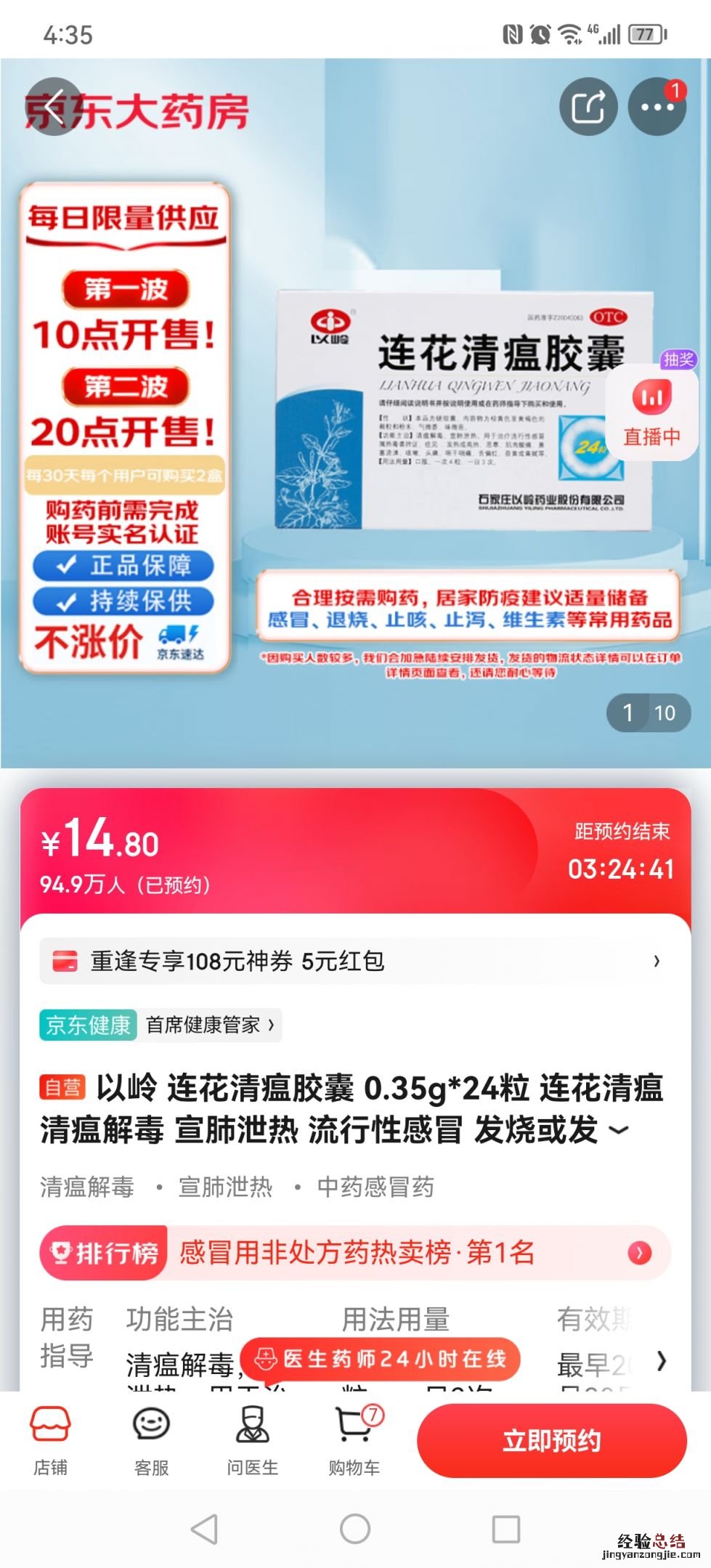
Task: Tap the system home button
Action: pos(355,1529)
